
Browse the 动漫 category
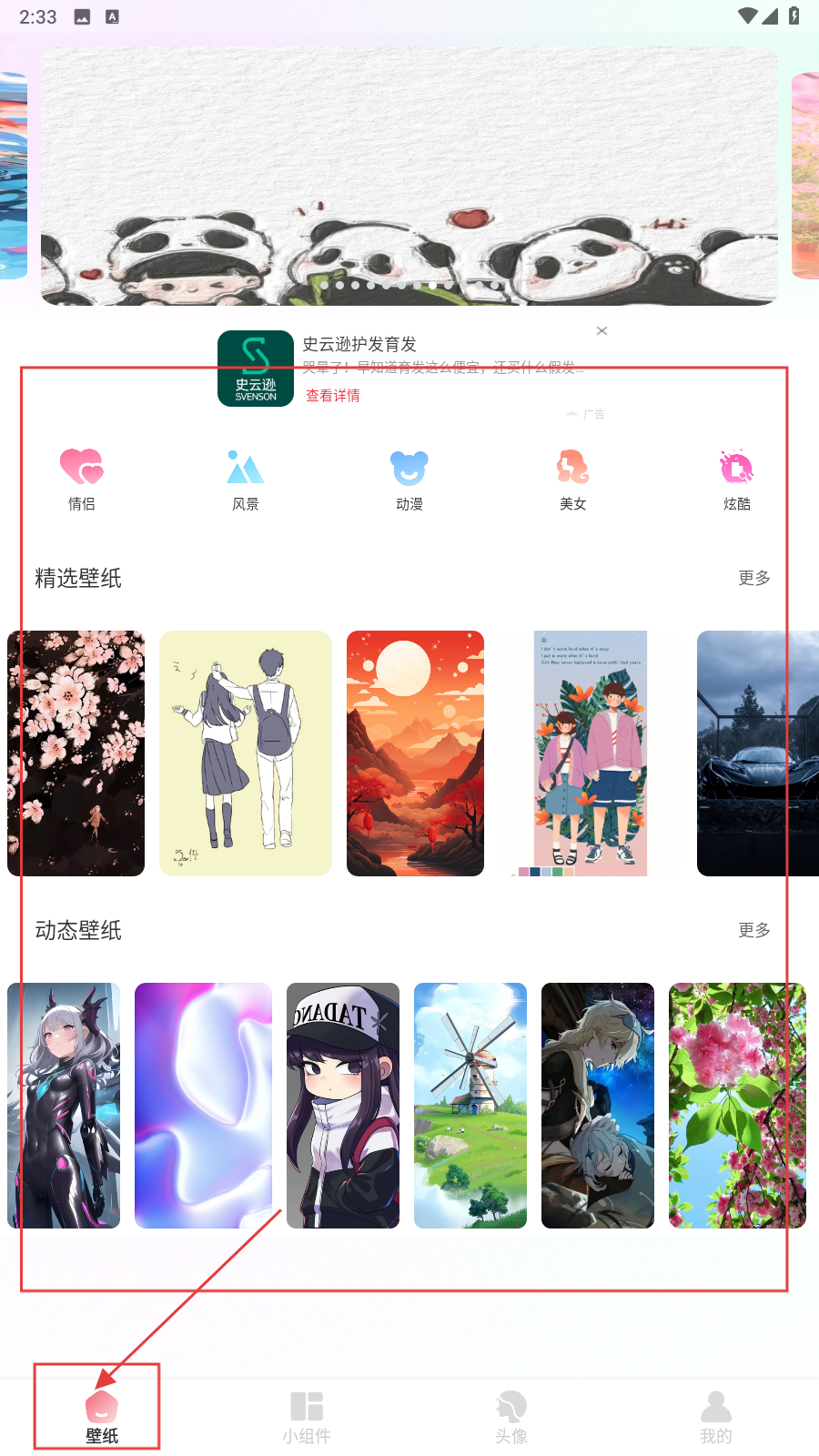pos(409,479)
